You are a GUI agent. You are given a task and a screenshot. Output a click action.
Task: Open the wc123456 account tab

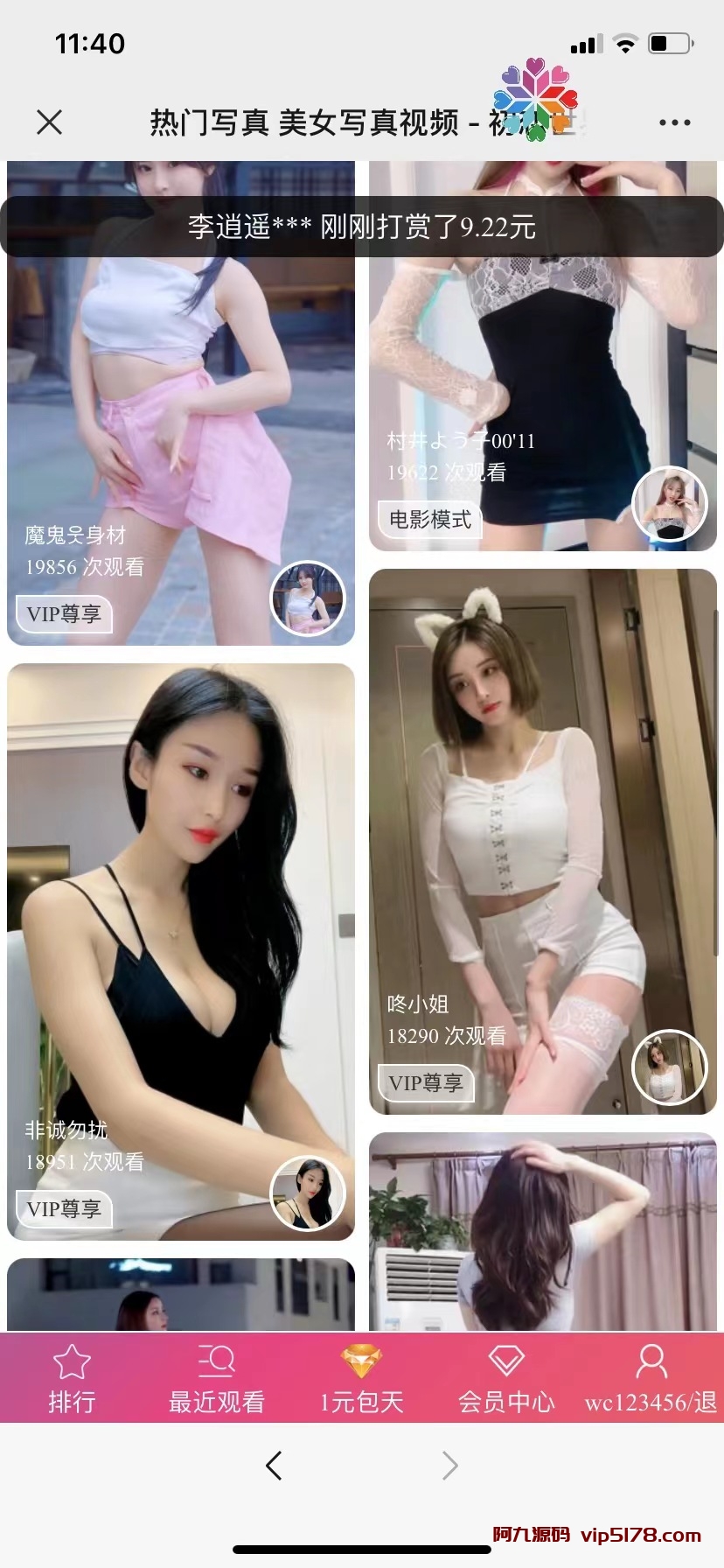(651, 1378)
